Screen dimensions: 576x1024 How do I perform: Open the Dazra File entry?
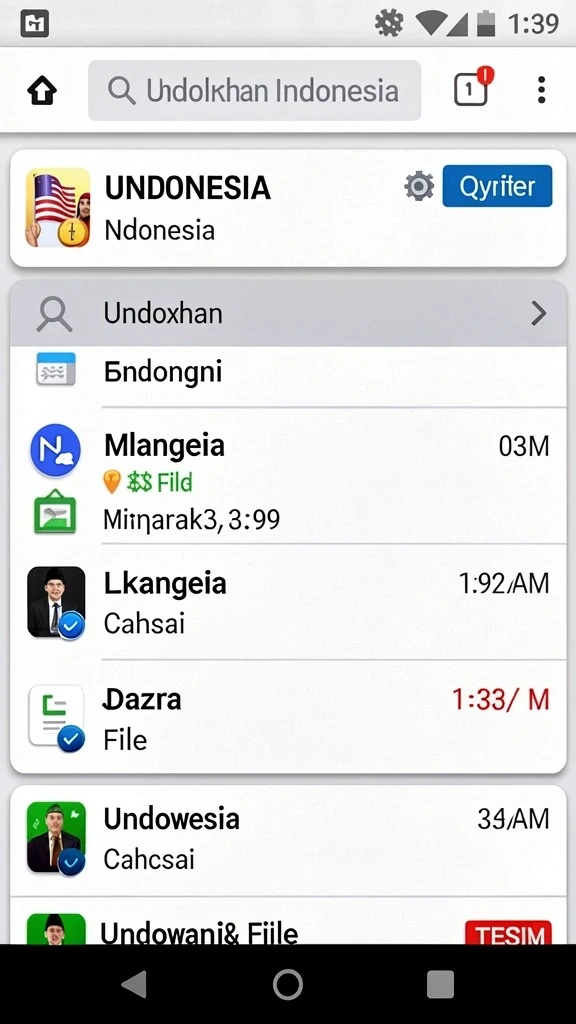288,717
